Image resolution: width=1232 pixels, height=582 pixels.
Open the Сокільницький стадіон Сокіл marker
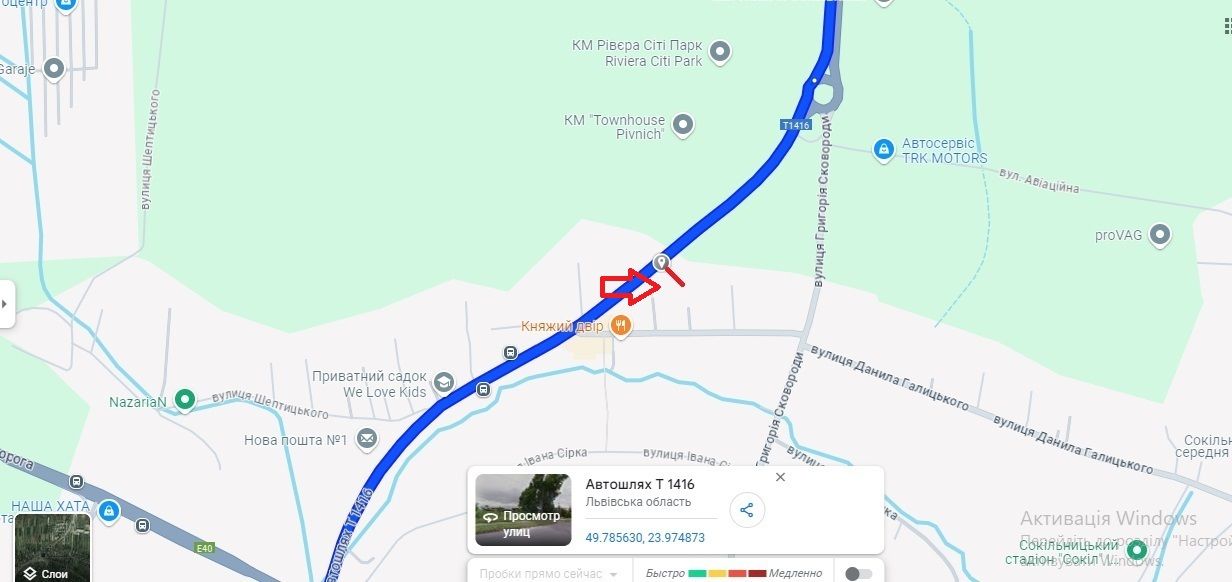pos(1136,551)
